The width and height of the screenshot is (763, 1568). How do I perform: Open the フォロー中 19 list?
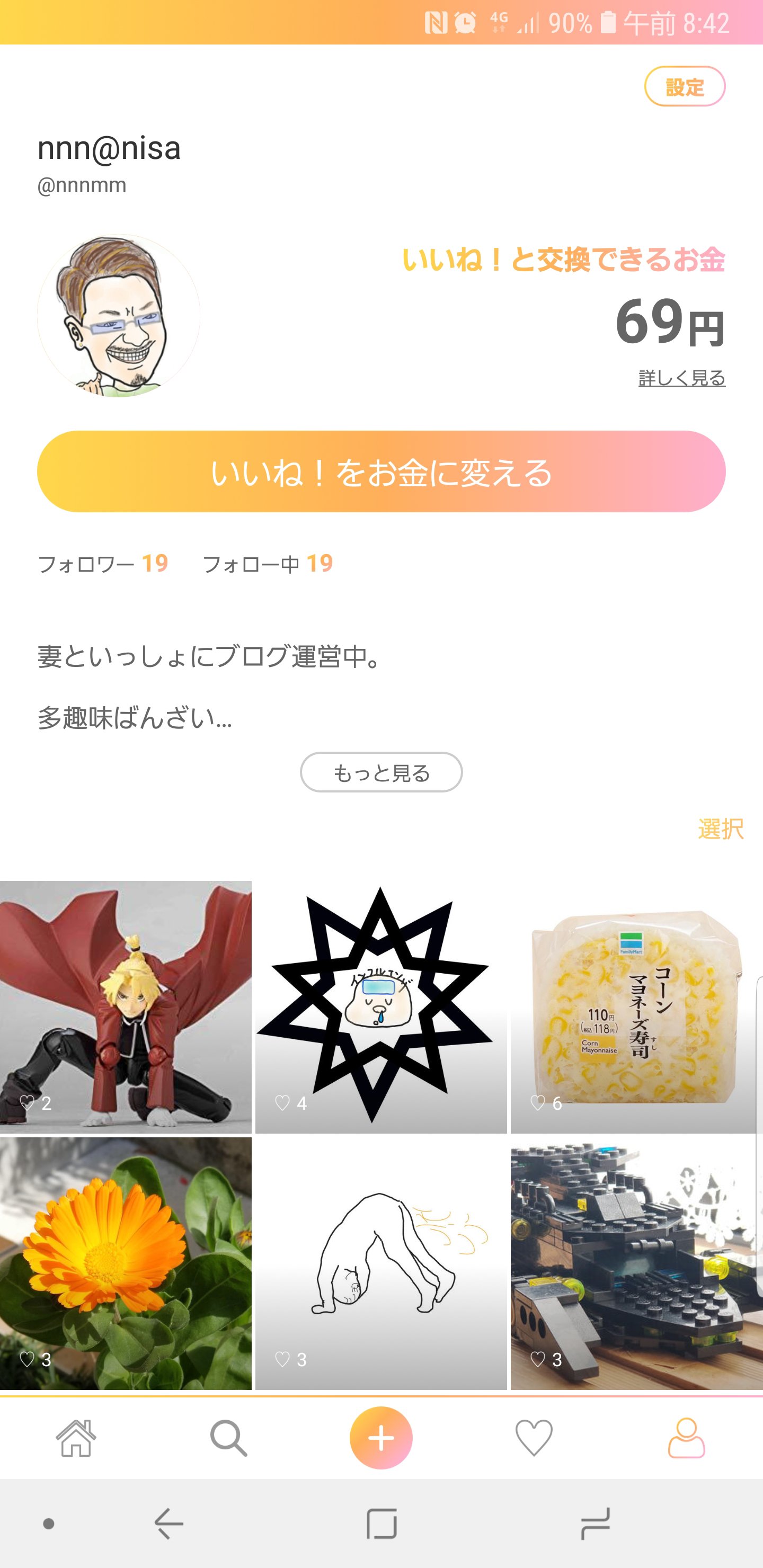pos(268,564)
